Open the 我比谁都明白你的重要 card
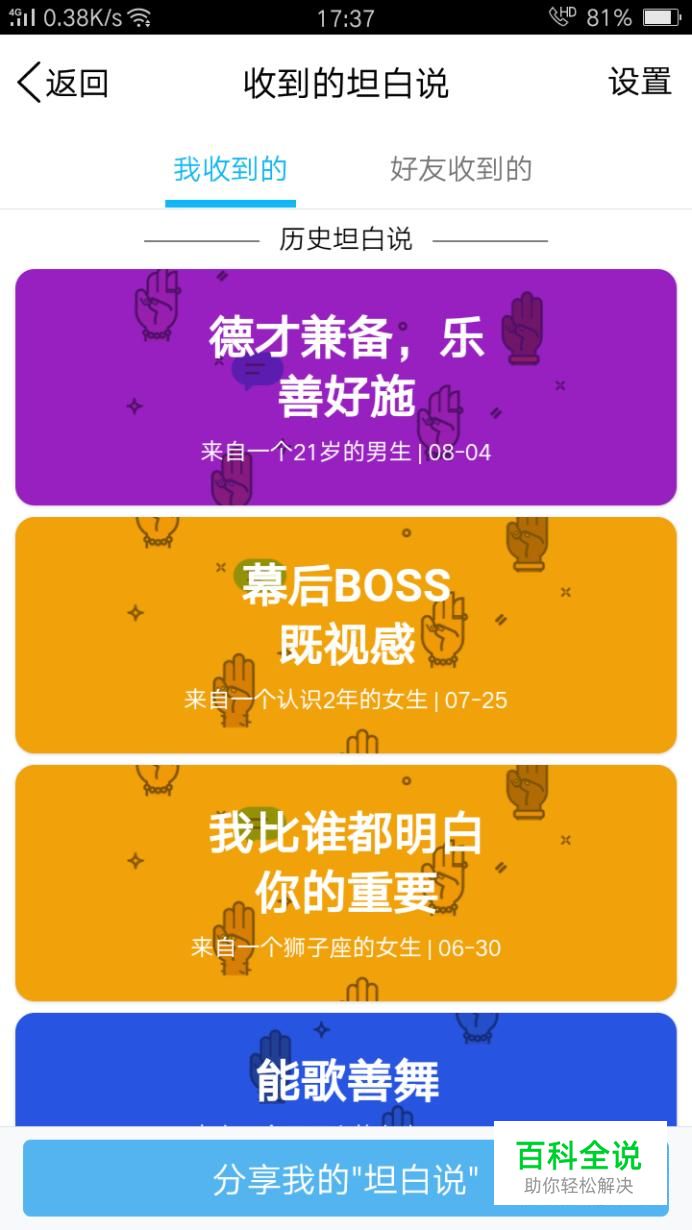Image resolution: width=692 pixels, height=1230 pixels. click(x=346, y=882)
